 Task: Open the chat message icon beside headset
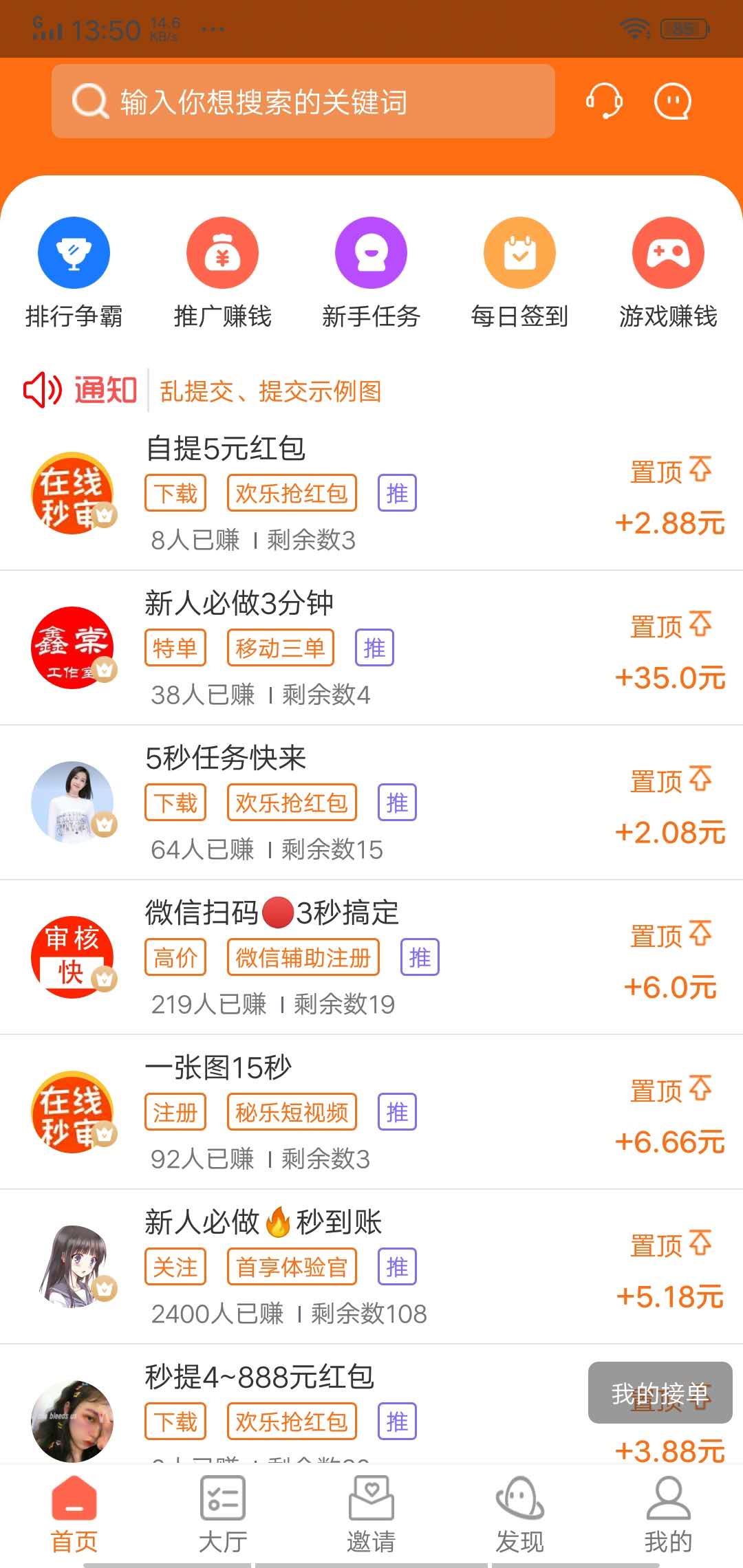pyautogui.click(x=671, y=101)
